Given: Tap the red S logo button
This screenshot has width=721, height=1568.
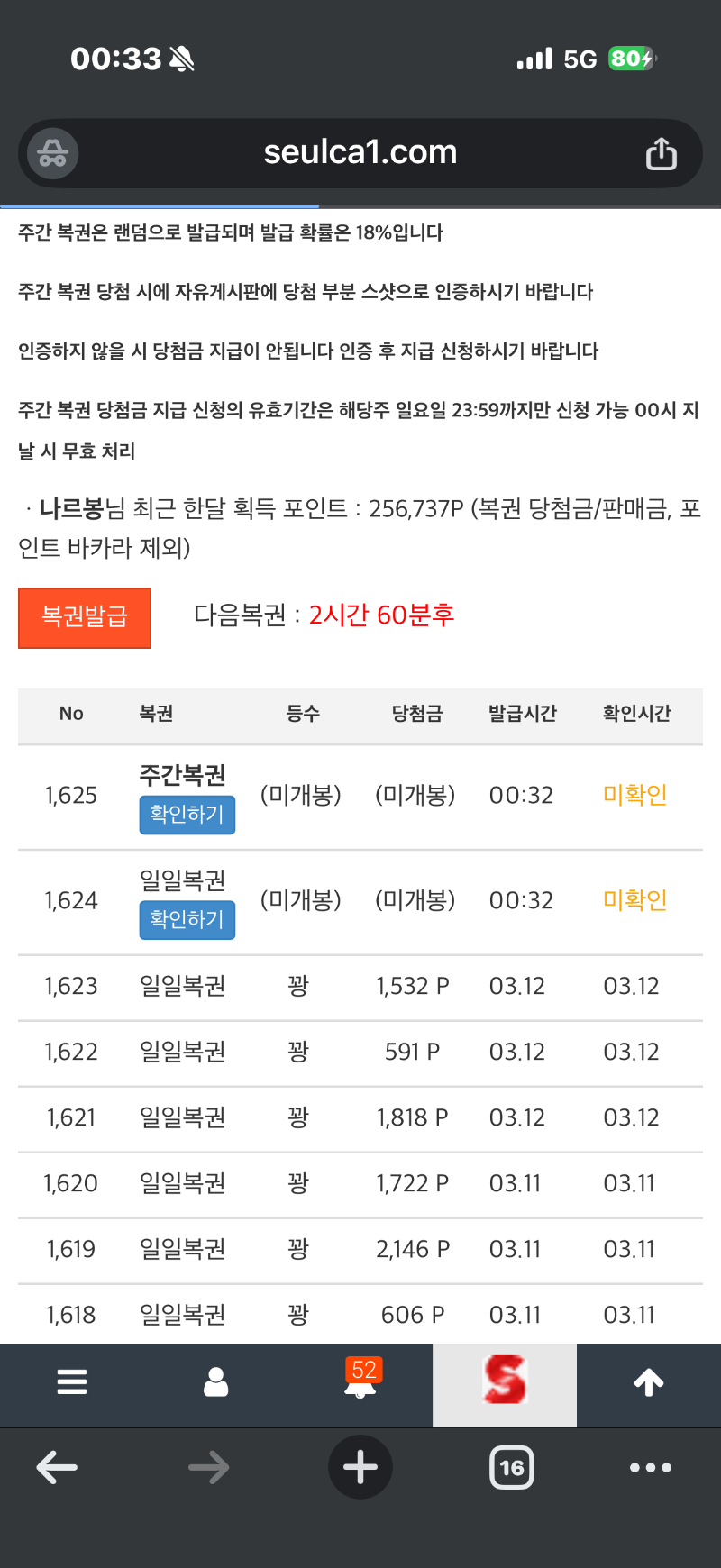Looking at the screenshot, I should click(x=505, y=1381).
